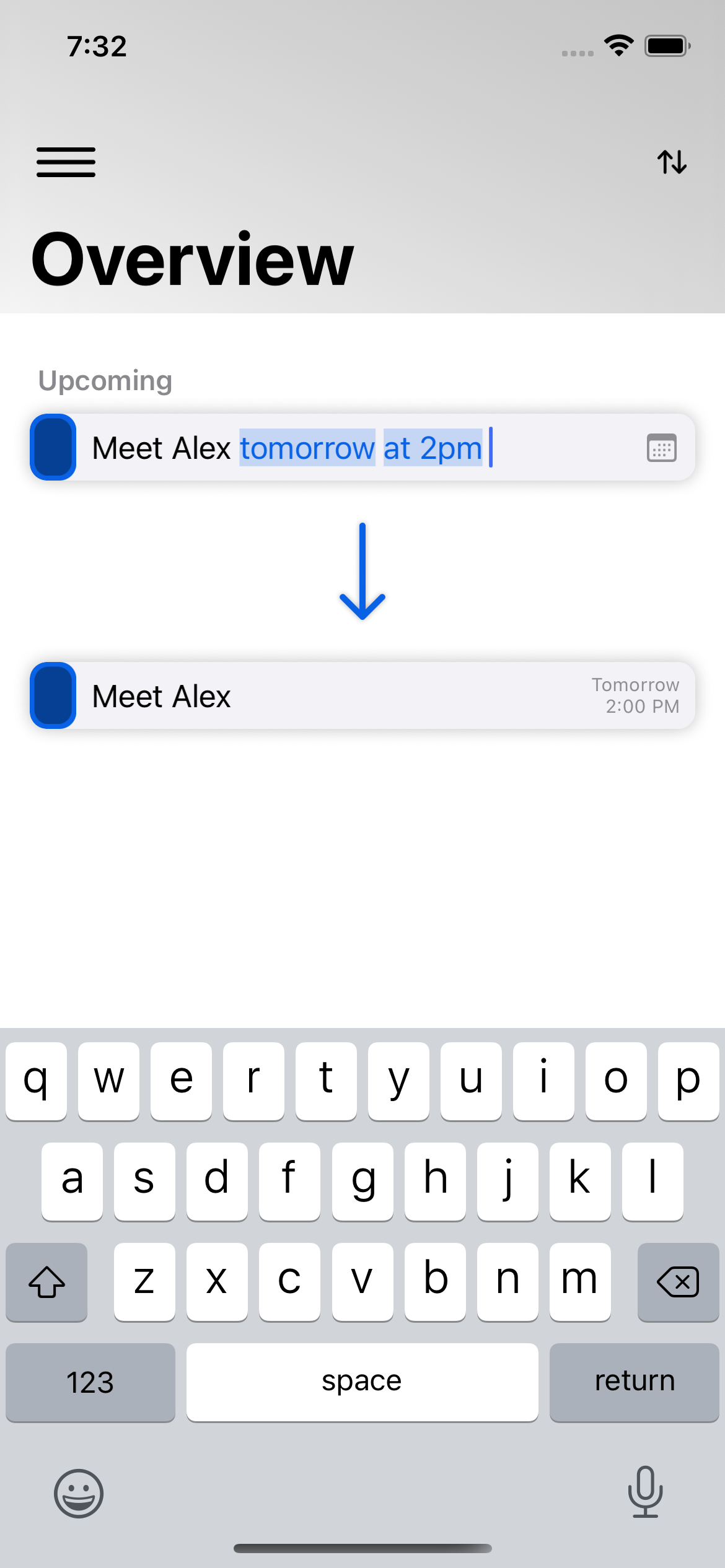Tap the 'Meet Alex tomorrow at 2pm' text field
Screen dimensions: 725x1568
pos(359,448)
